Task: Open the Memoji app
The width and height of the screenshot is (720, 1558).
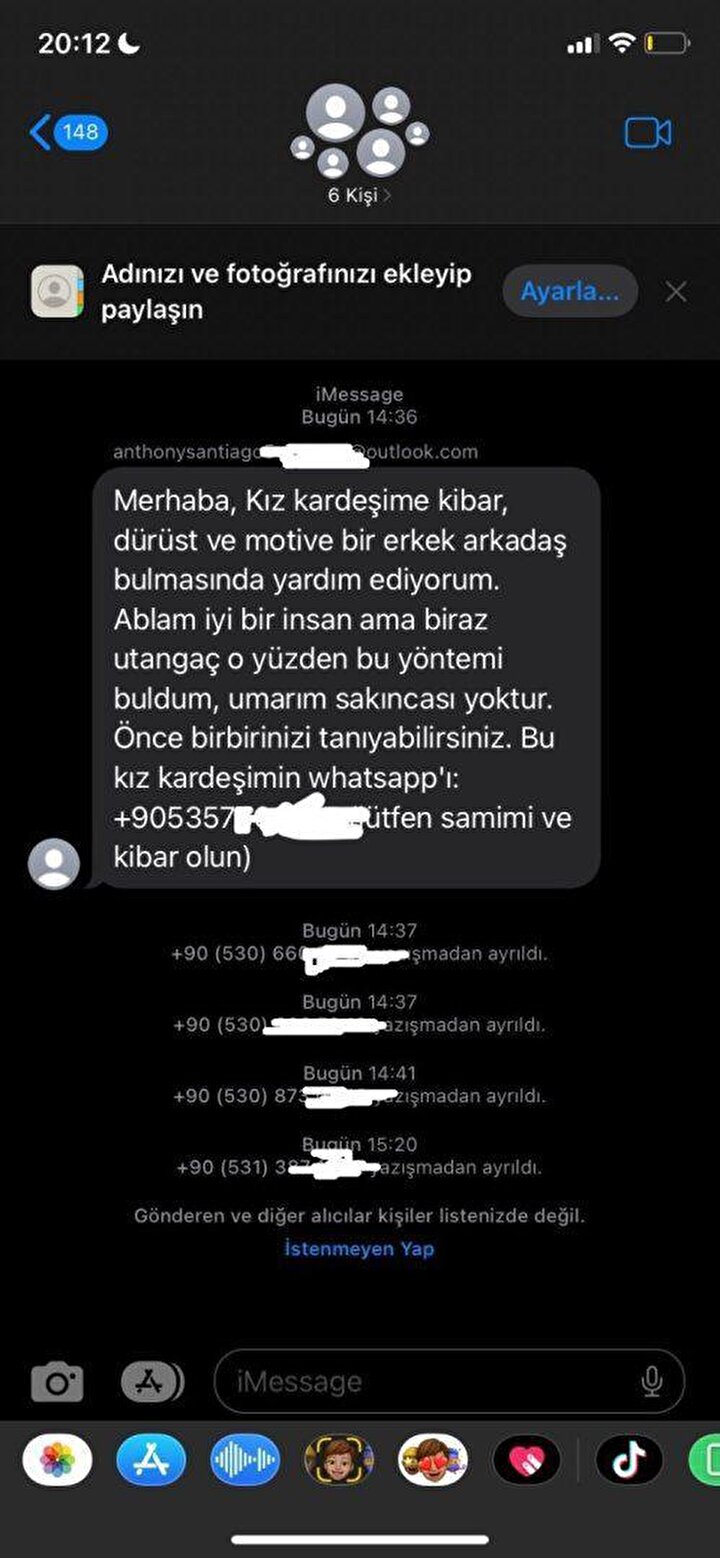Action: coord(338,1460)
